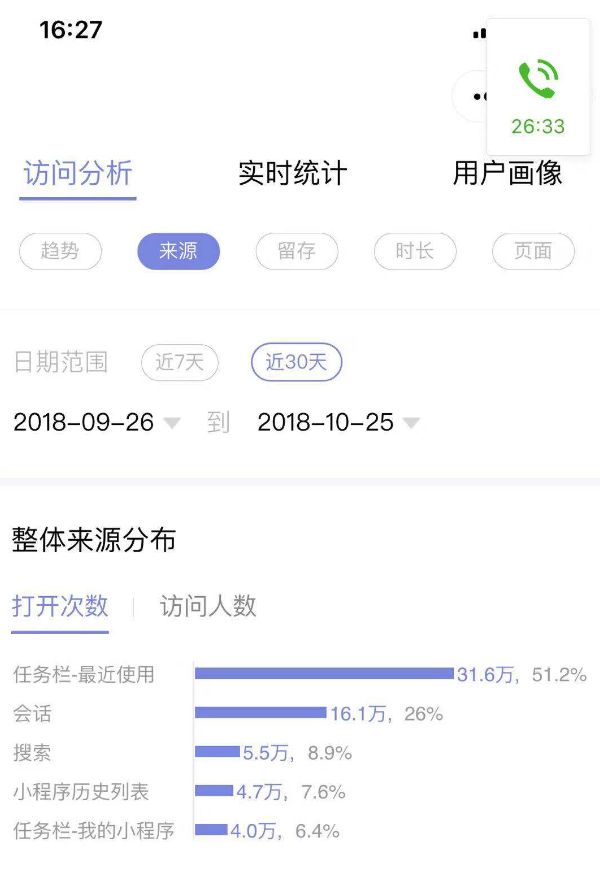Switch to the 用户画像 tab

507,172
